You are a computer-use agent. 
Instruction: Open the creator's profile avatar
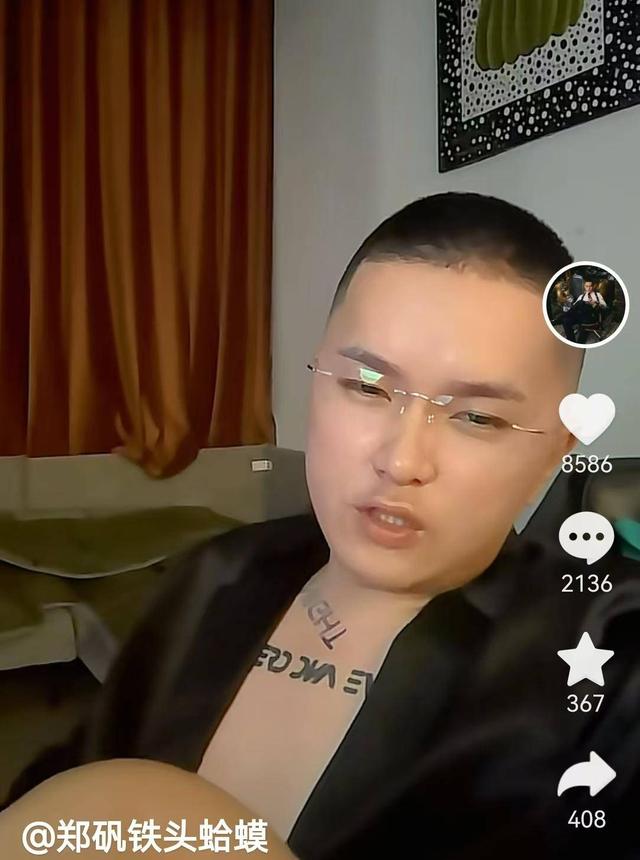(585, 305)
